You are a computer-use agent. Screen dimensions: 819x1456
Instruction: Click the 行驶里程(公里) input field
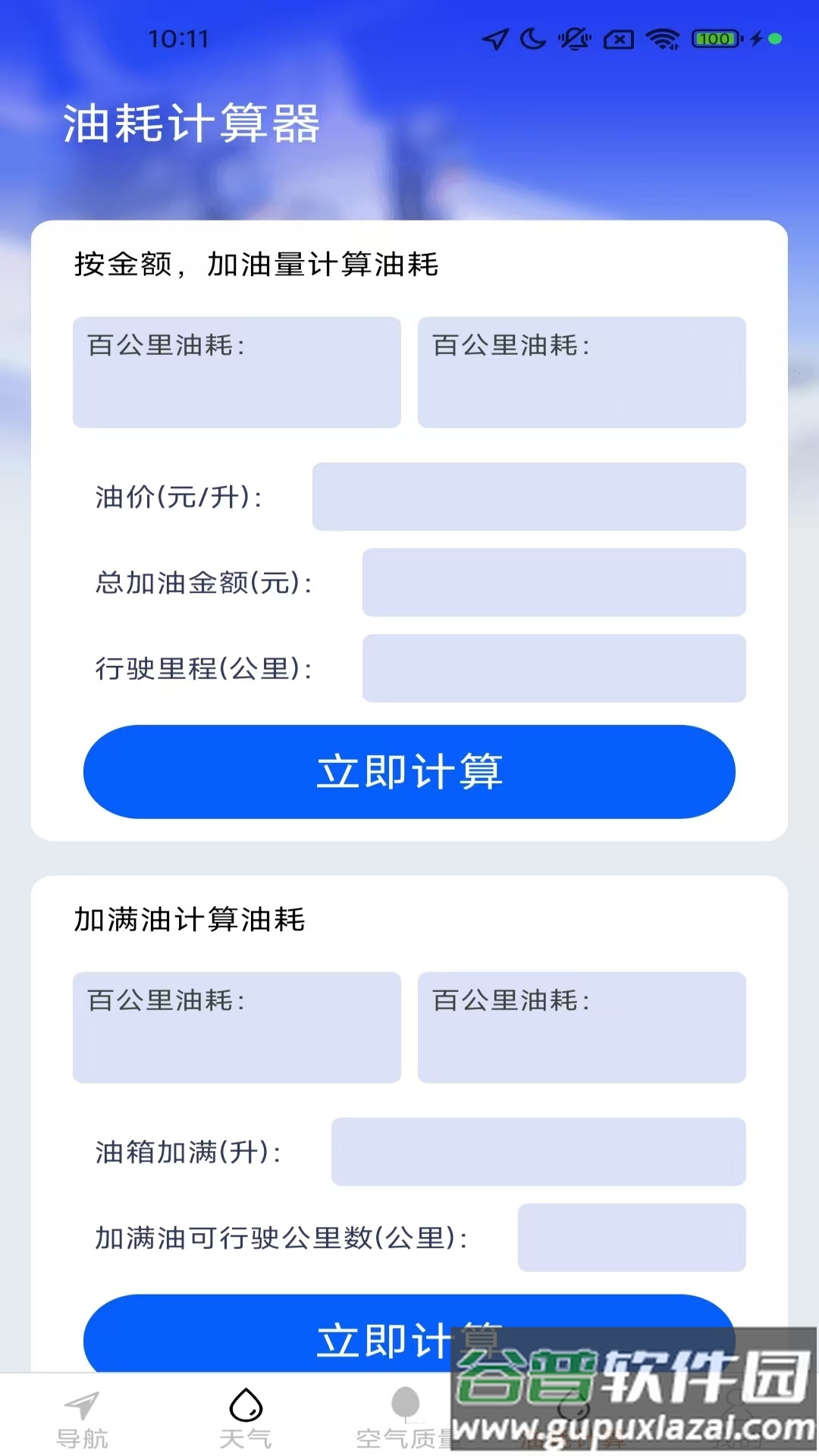[554, 669]
